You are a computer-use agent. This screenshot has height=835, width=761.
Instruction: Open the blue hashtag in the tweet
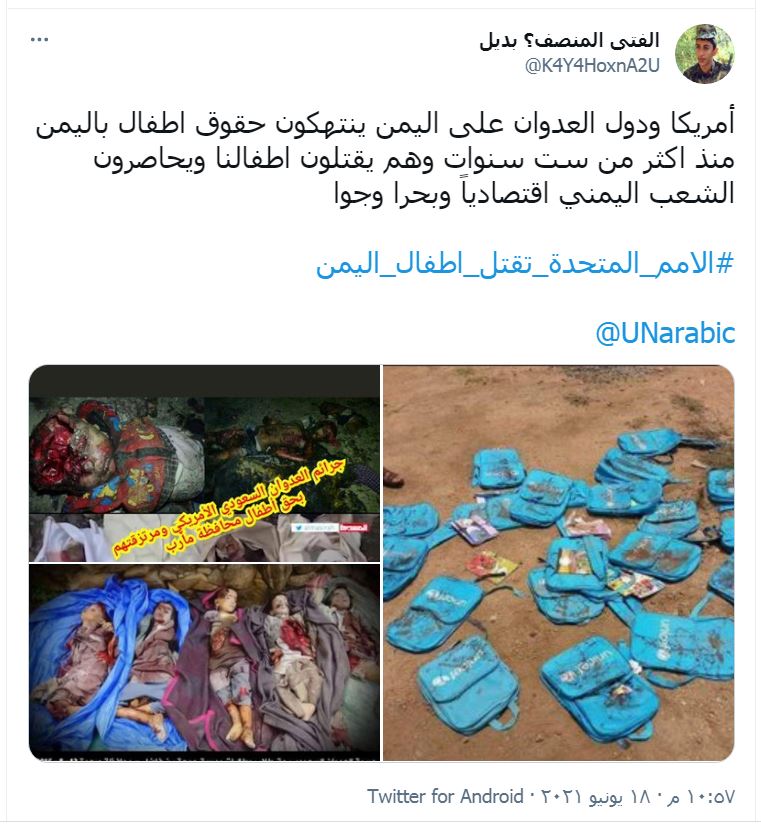(525, 264)
